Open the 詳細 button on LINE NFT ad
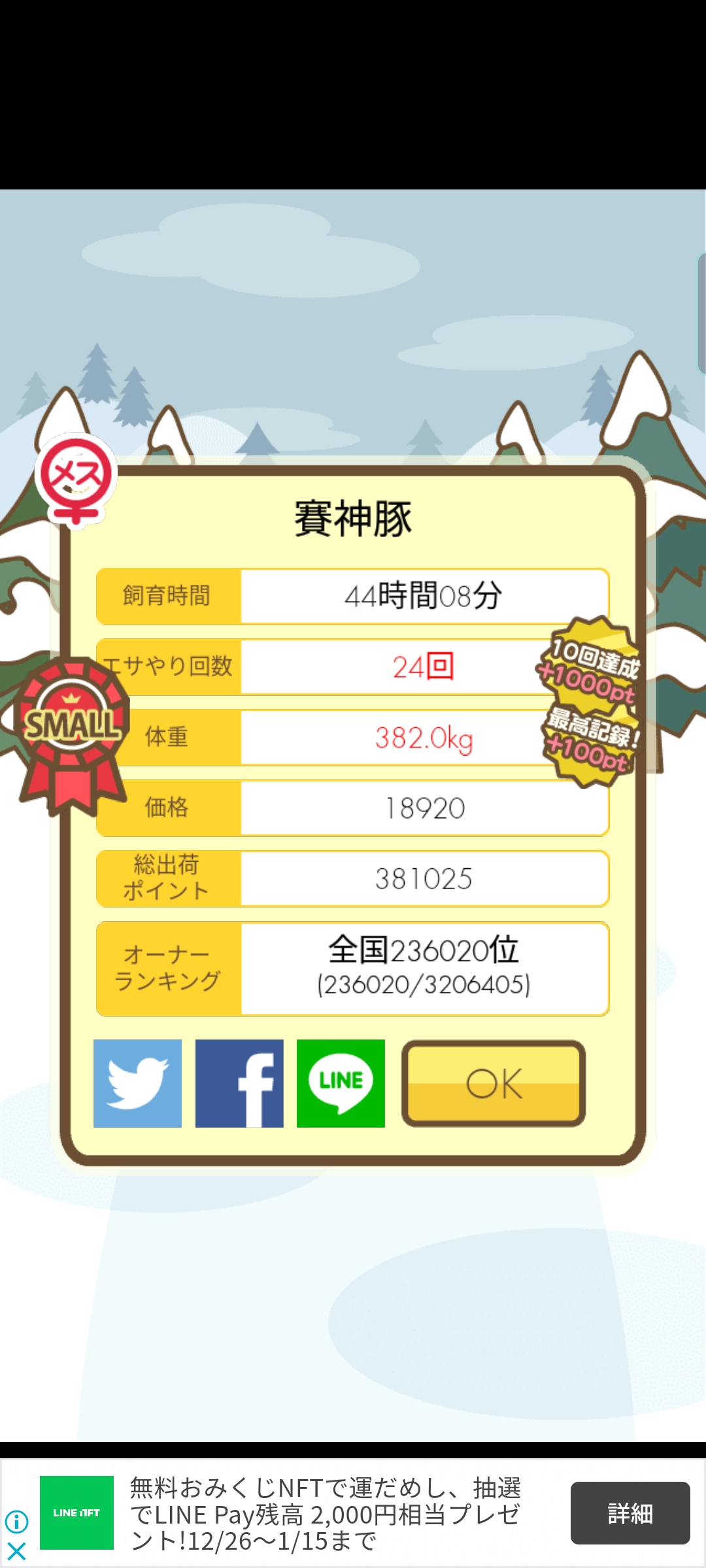Image resolution: width=706 pixels, height=1568 pixels. pyautogui.click(x=630, y=1513)
